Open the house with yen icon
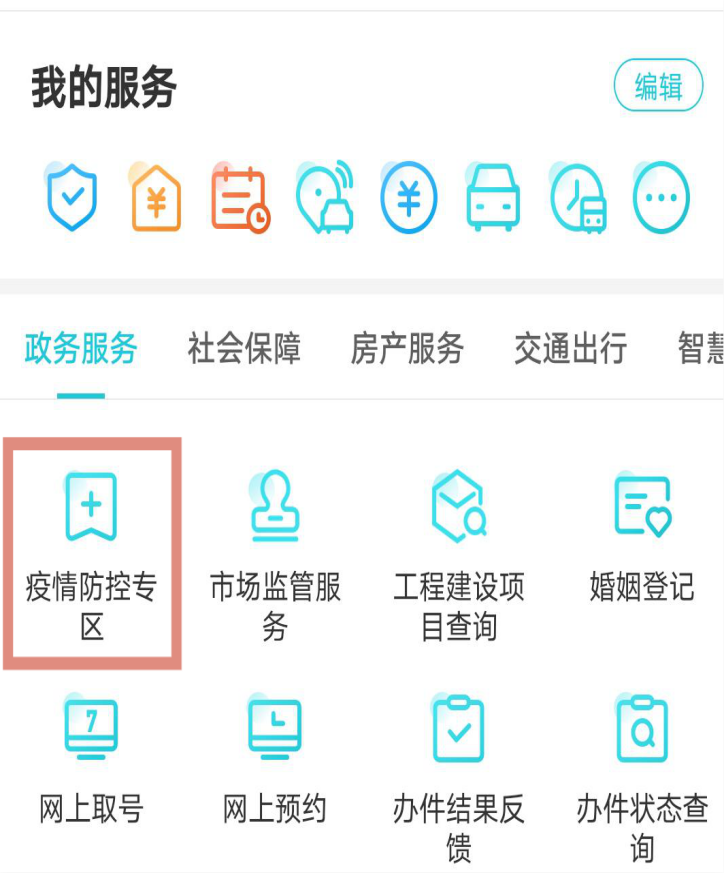This screenshot has height=873, width=724. point(156,197)
